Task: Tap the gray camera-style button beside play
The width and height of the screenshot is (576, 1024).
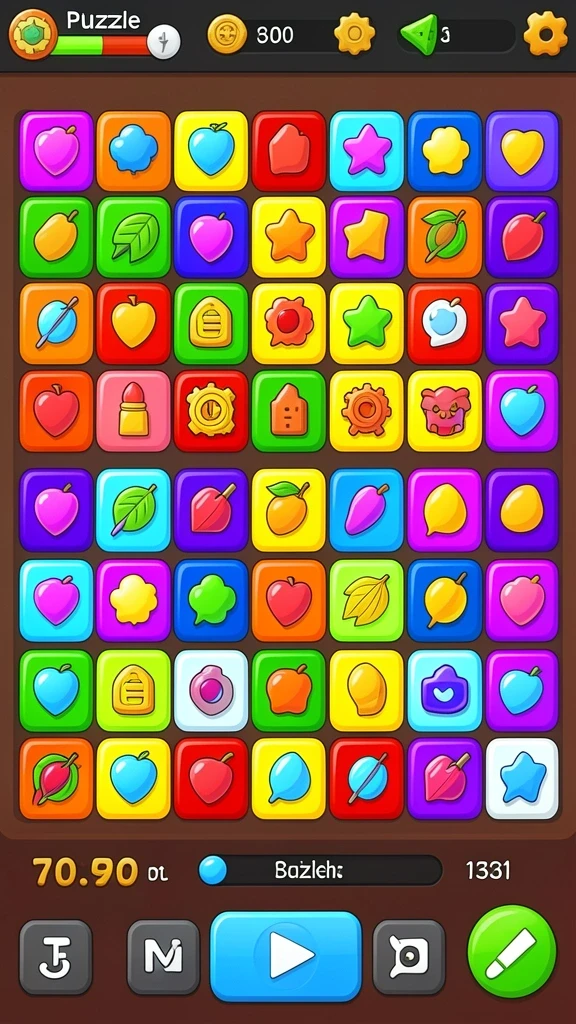Action: 409,957
